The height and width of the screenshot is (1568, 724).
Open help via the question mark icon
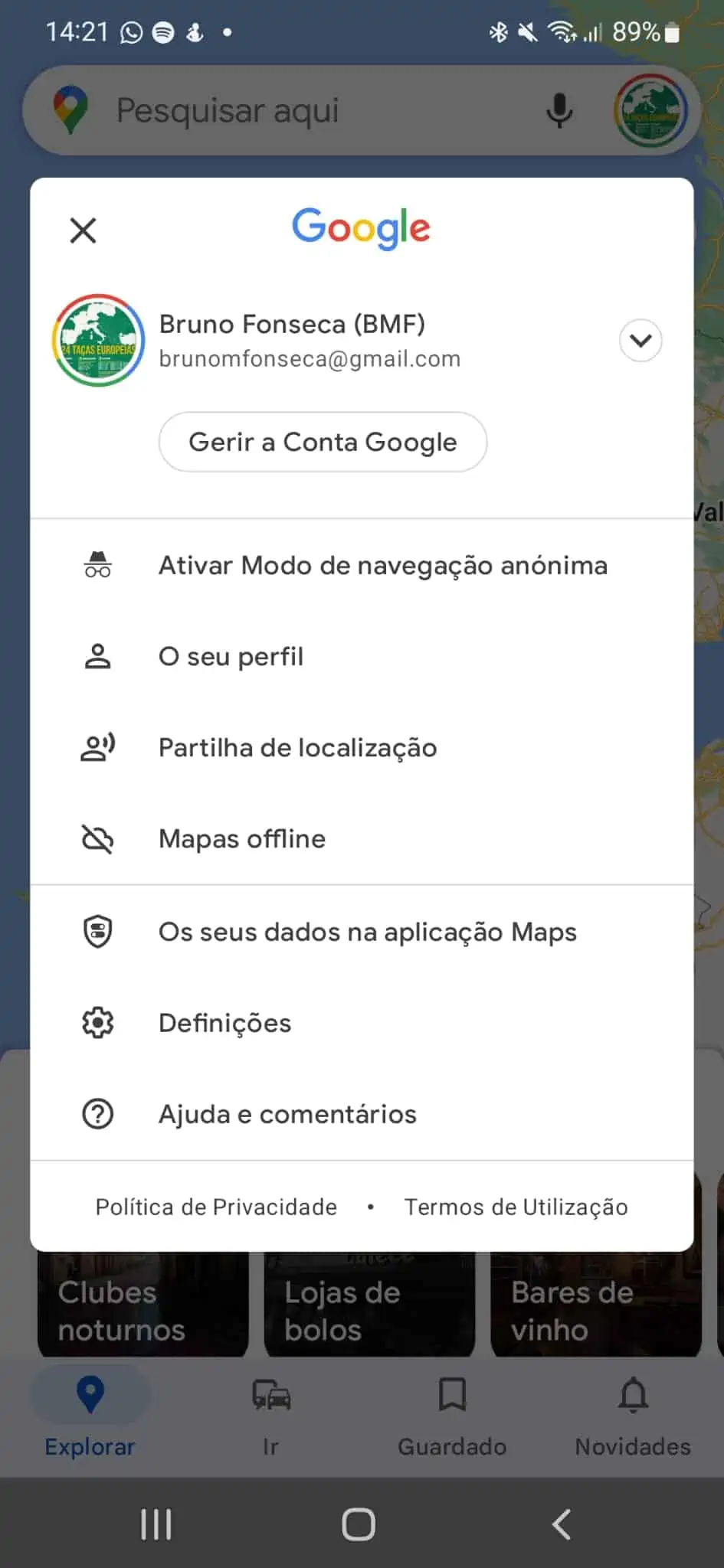pos(97,1114)
